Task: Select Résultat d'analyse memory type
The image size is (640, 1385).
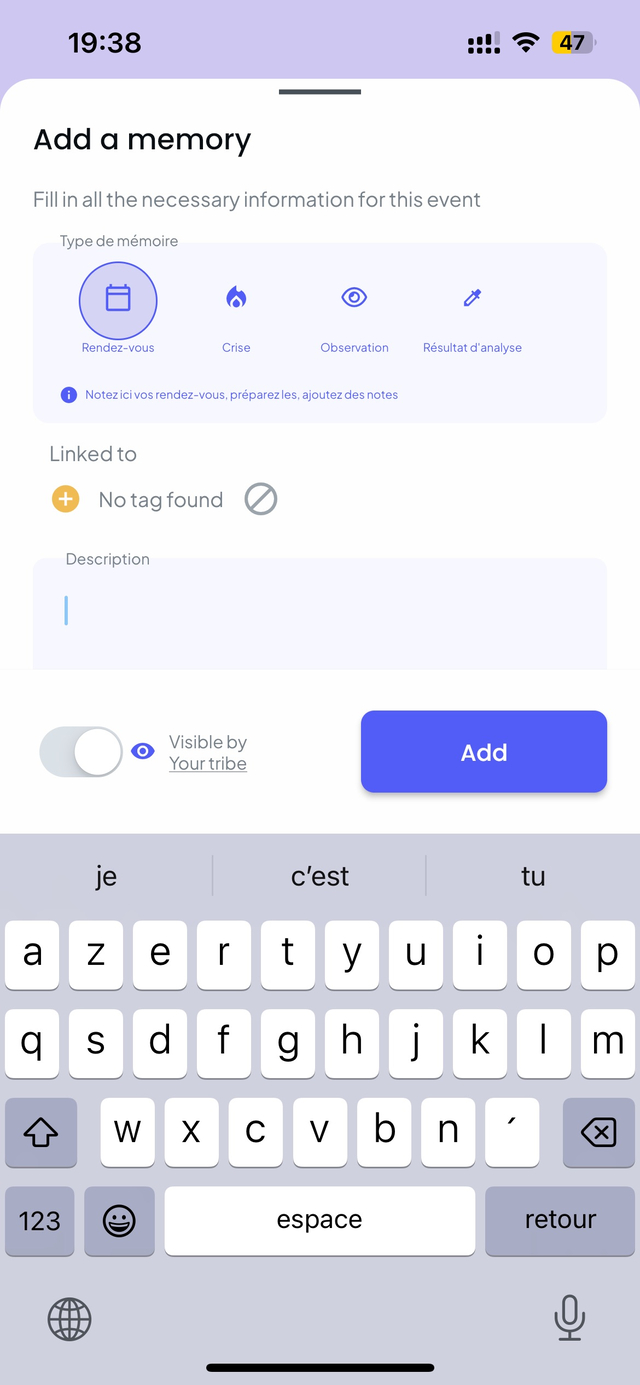Action: click(x=472, y=300)
